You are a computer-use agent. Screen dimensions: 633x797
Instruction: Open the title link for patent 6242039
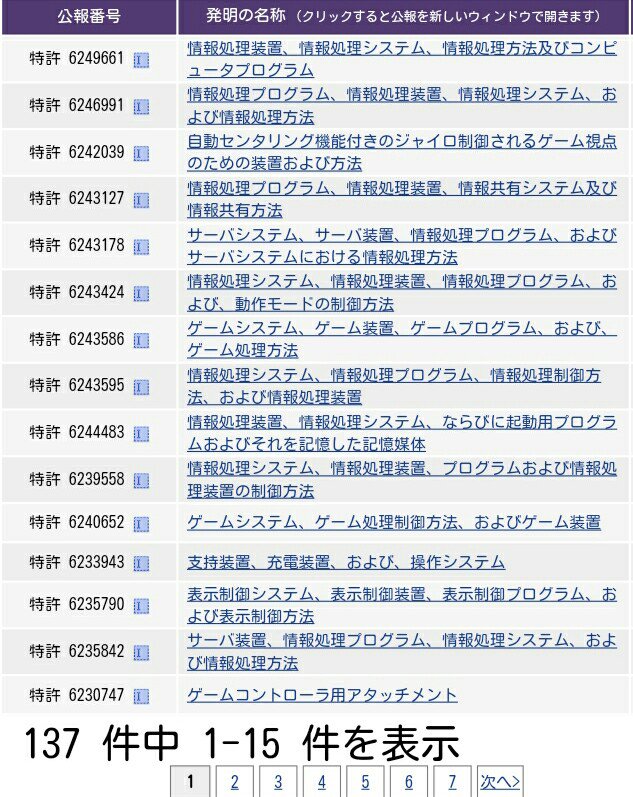pyautogui.click(x=402, y=152)
